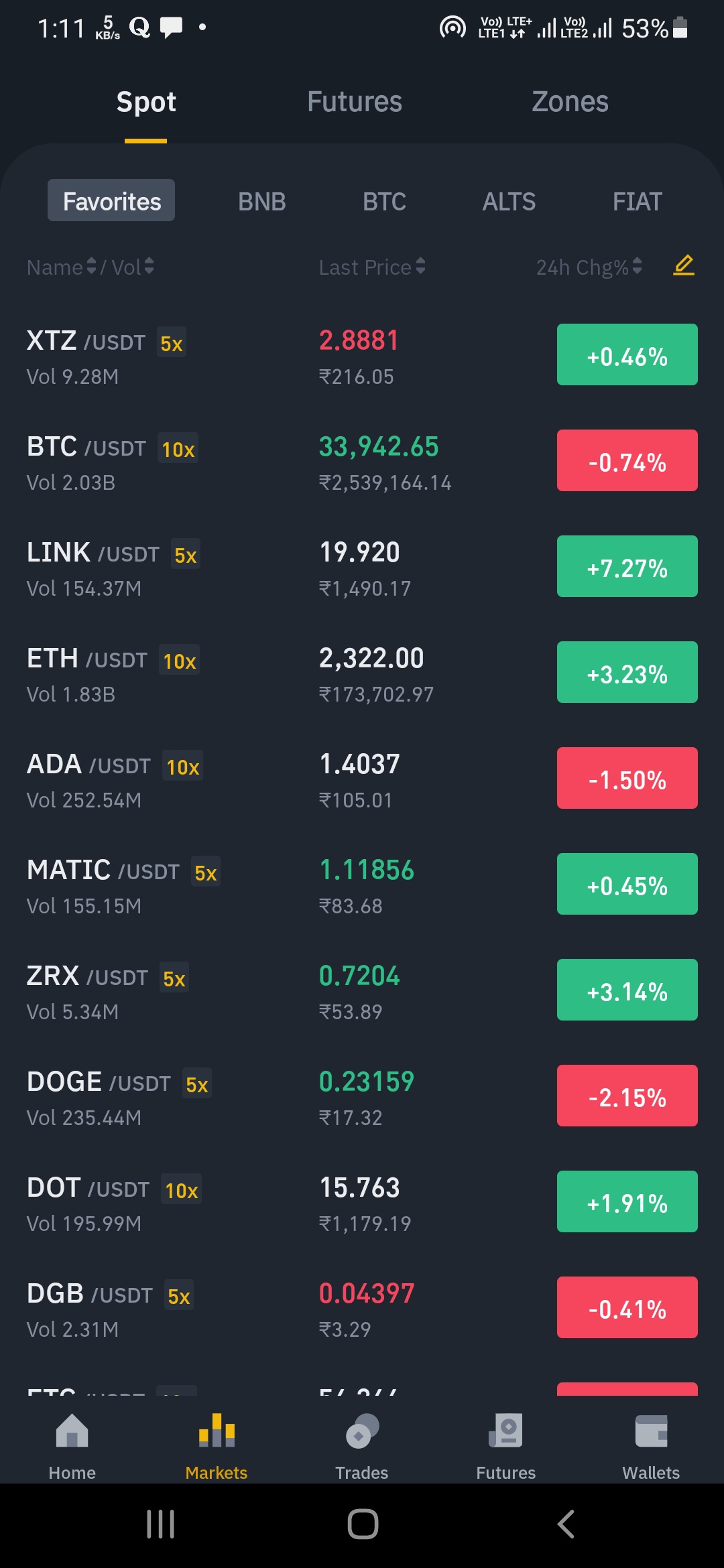Go to the Home tab
724x1568 pixels.
72,1446
